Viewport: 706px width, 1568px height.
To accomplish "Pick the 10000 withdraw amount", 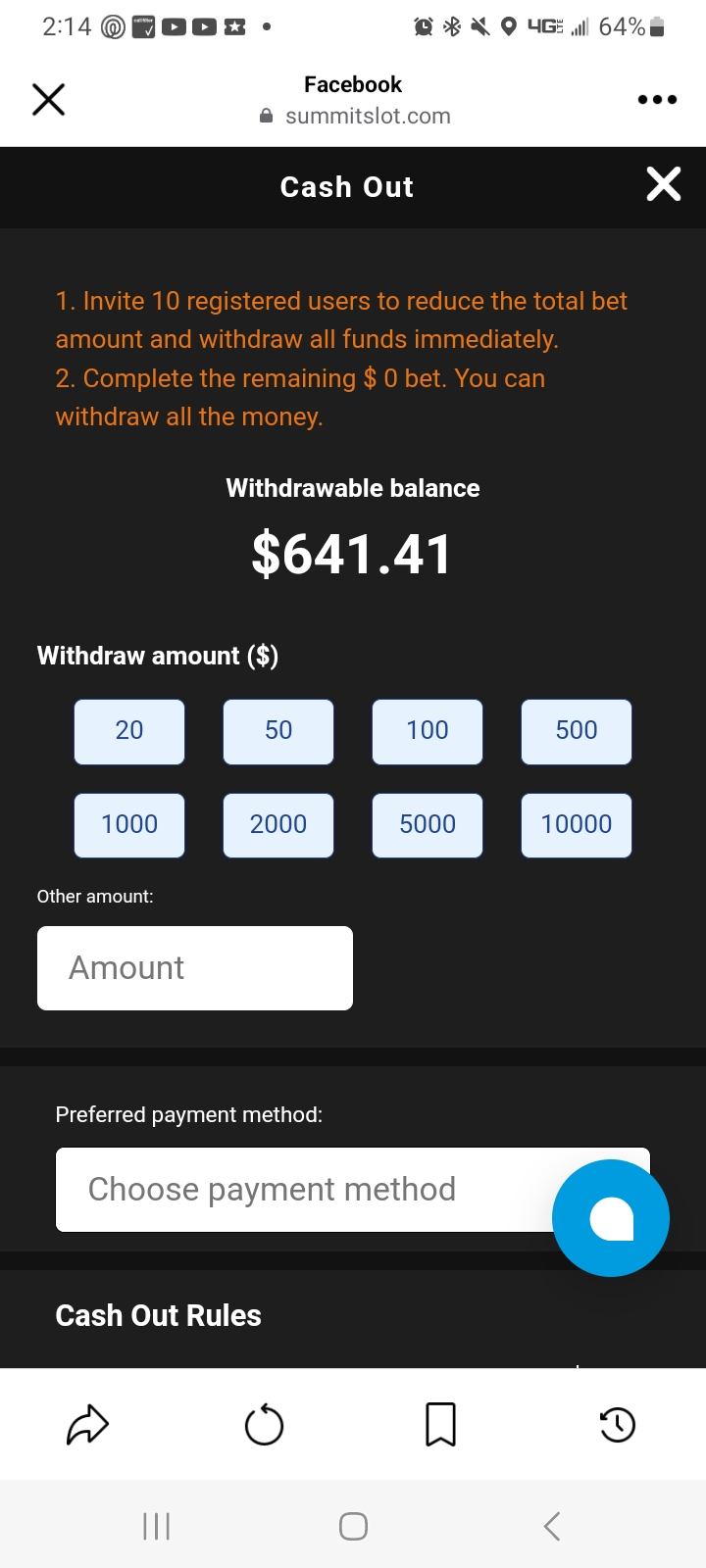I will point(577,825).
